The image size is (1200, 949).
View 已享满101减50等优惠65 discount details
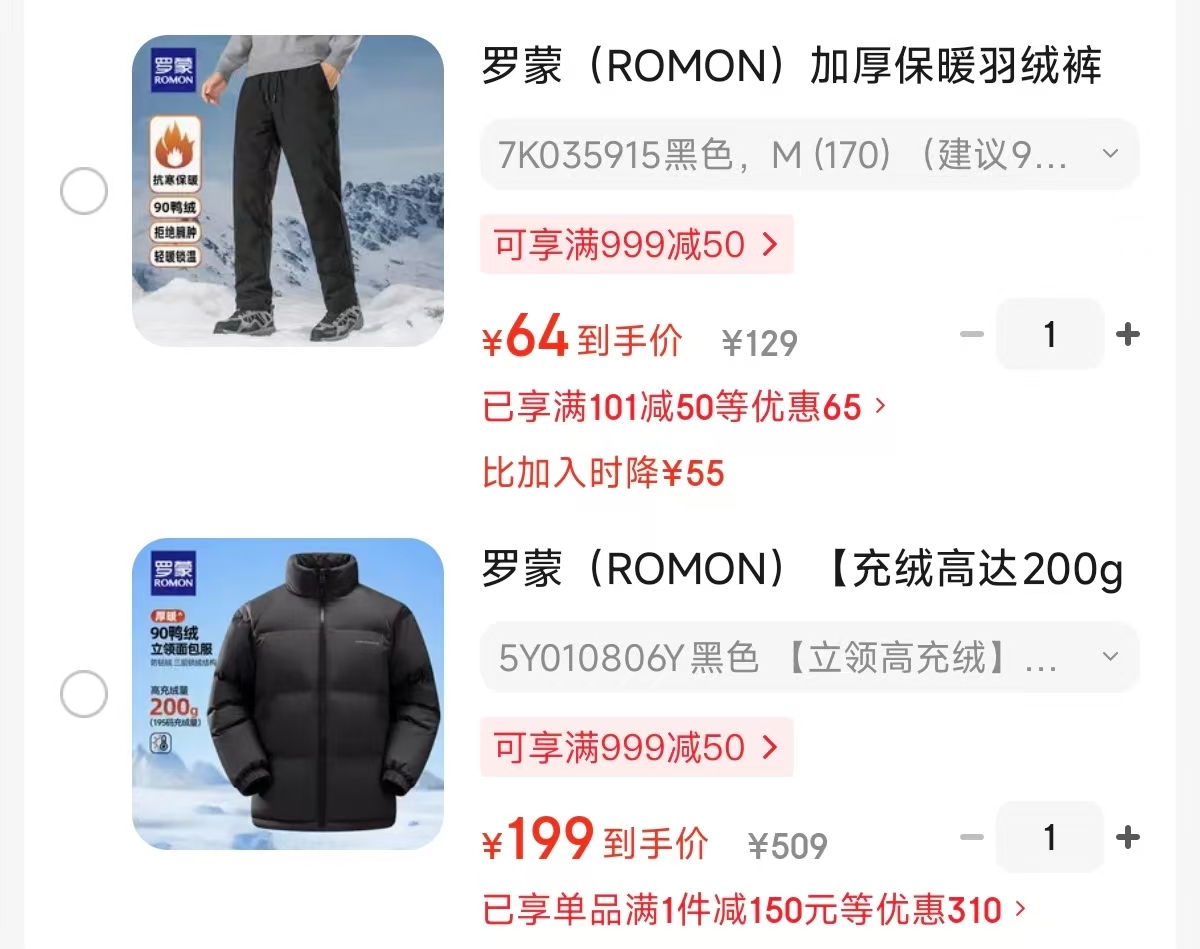(x=685, y=407)
